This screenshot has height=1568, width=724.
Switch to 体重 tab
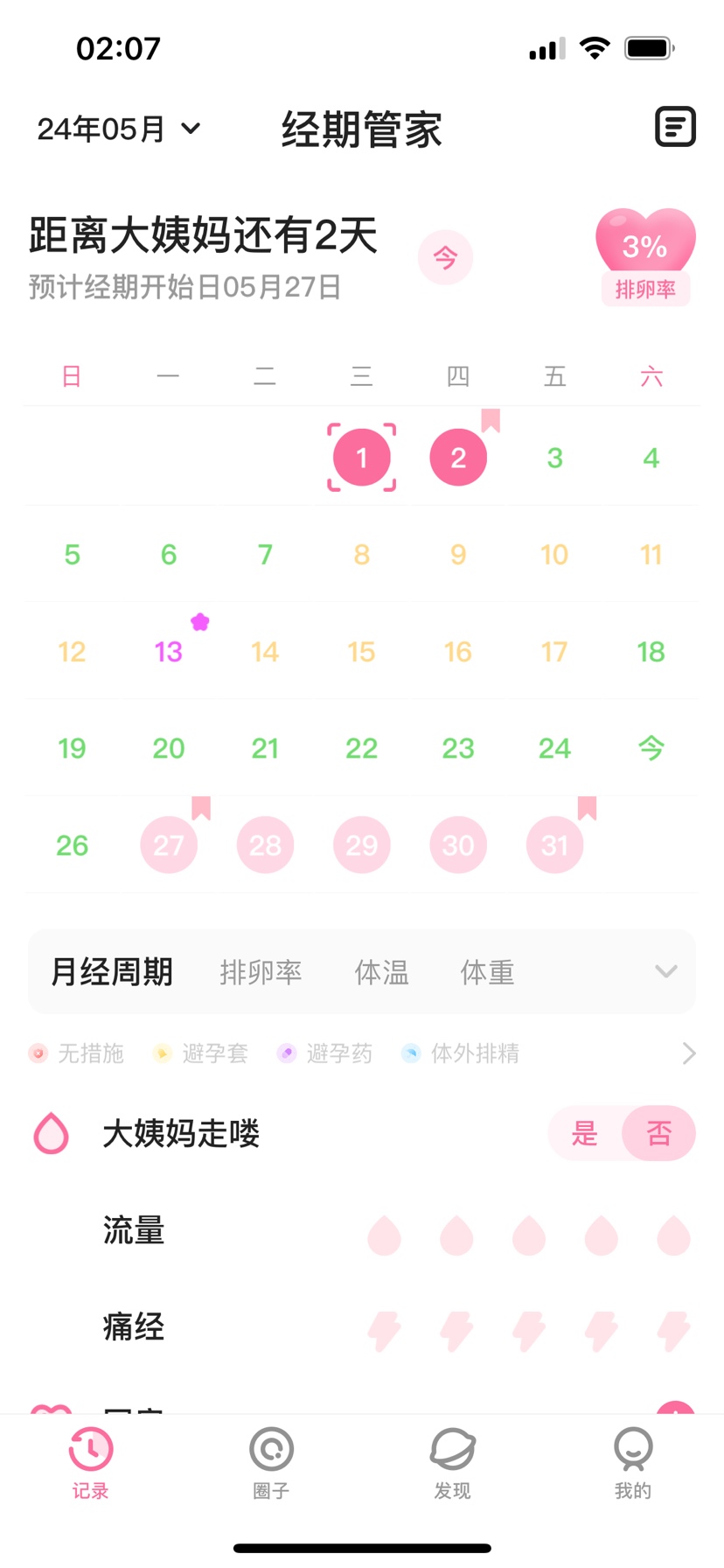pos(487,972)
